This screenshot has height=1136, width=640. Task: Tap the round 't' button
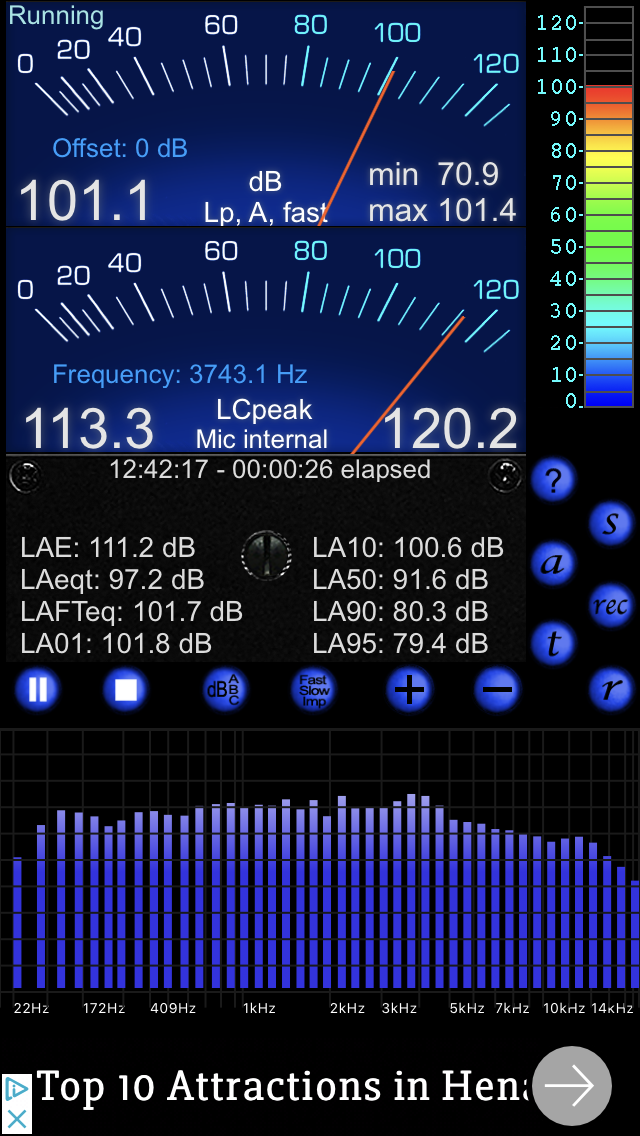coord(553,645)
